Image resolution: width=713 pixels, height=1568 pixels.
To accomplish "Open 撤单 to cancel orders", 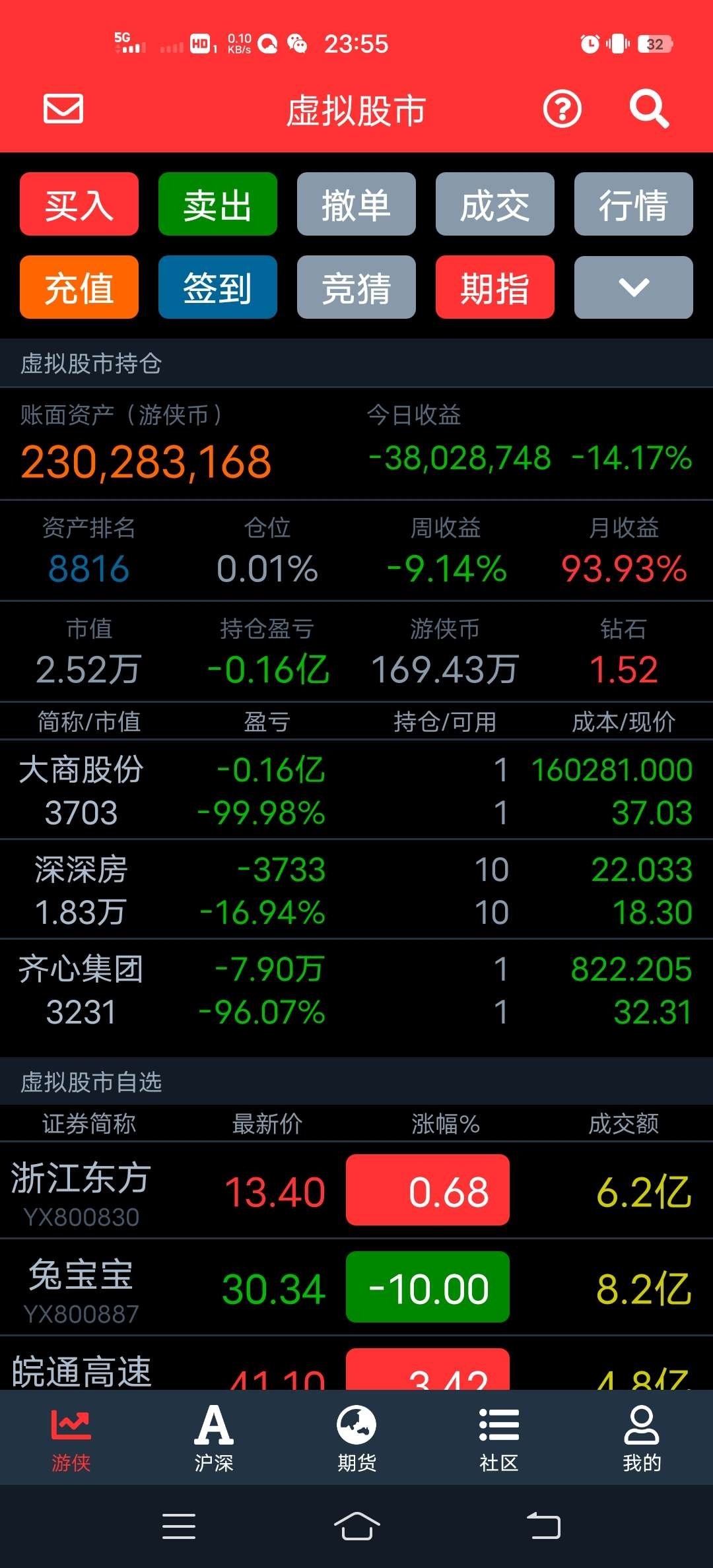I will coord(356,205).
